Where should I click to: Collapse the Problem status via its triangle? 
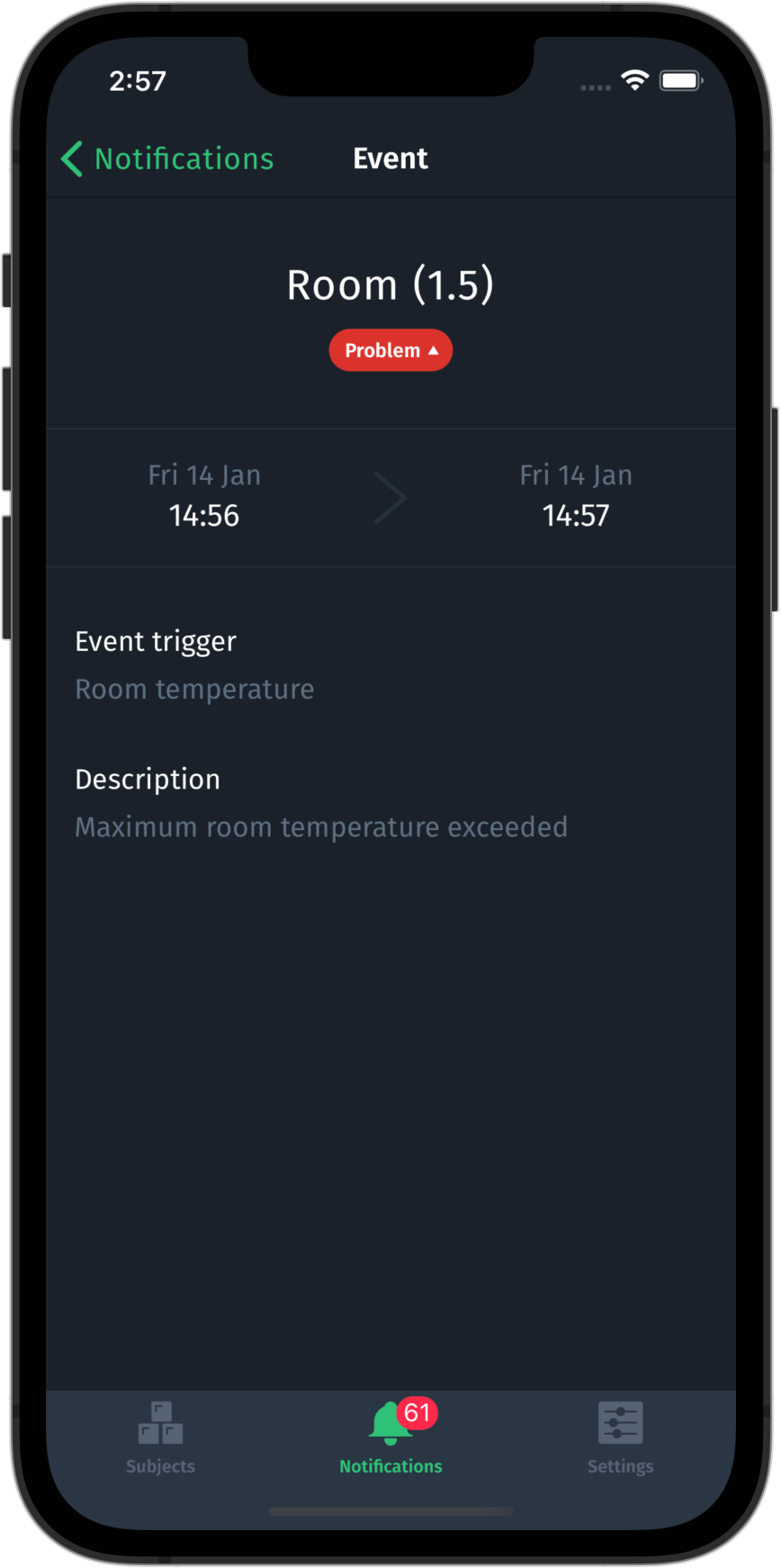click(433, 349)
